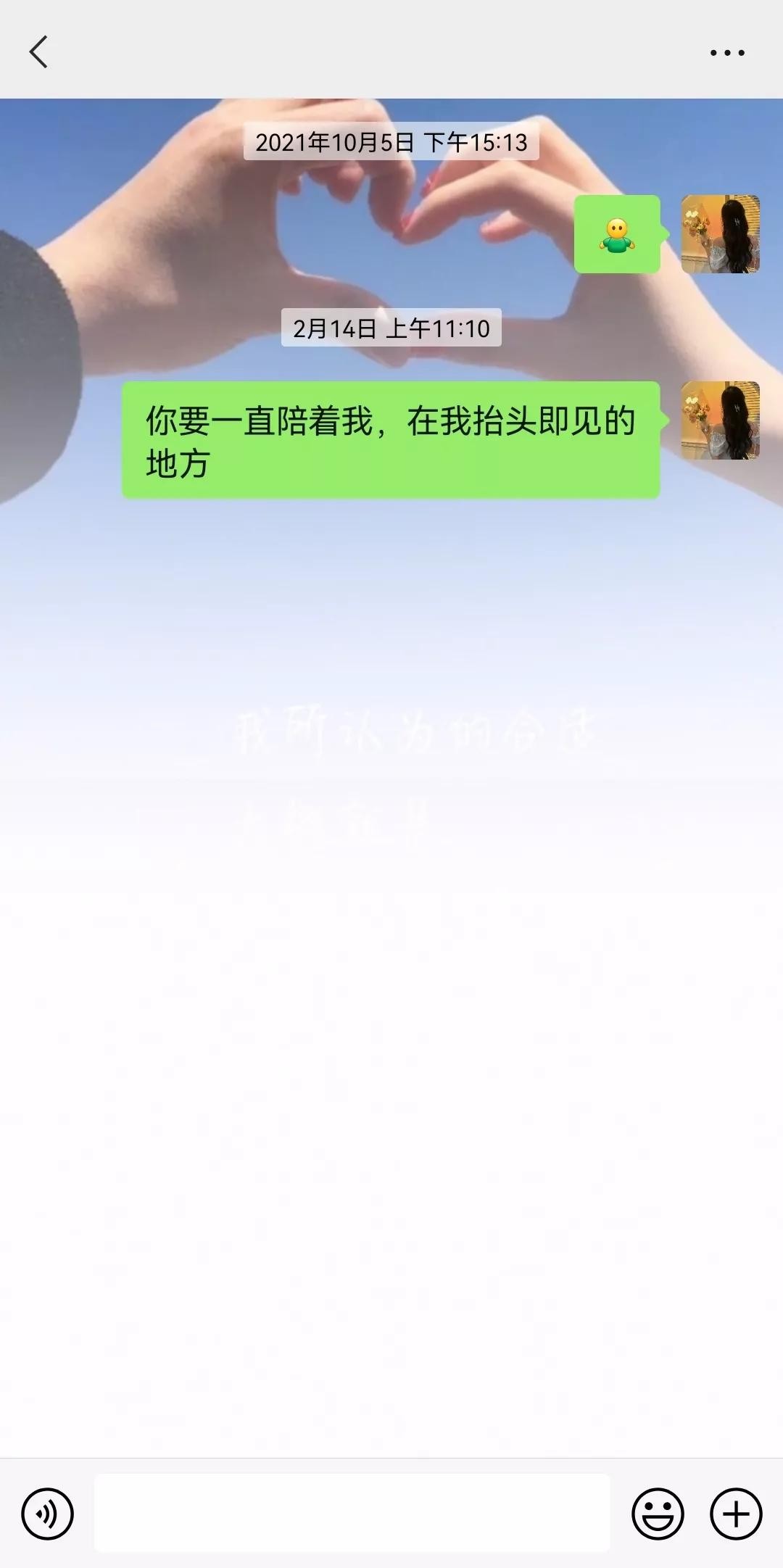Open sender's avatar beside the 你要一直陪着我 message
The height and width of the screenshot is (1568, 783).
point(720,420)
